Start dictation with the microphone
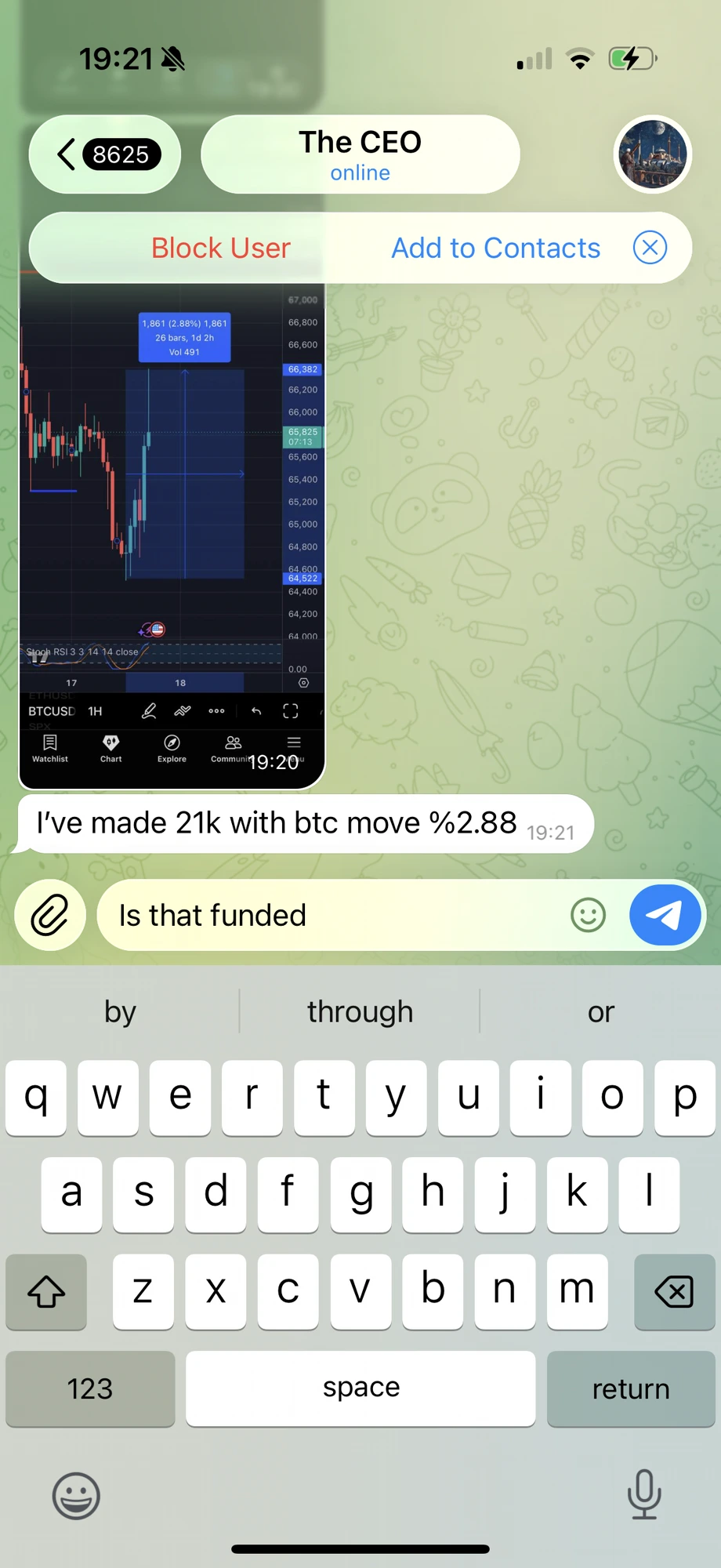 (644, 1494)
